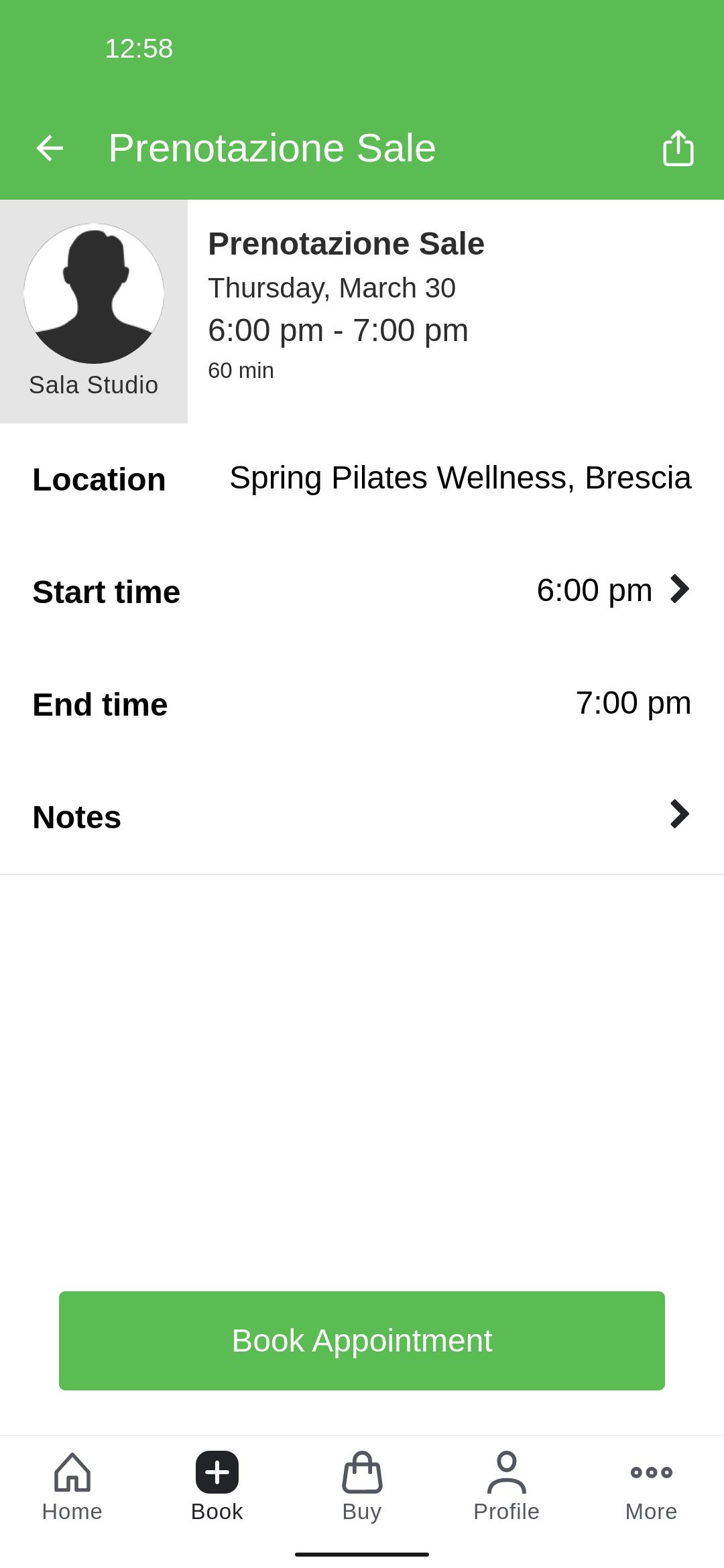
Task: Tap the Sala Studio avatar image
Action: (x=94, y=293)
